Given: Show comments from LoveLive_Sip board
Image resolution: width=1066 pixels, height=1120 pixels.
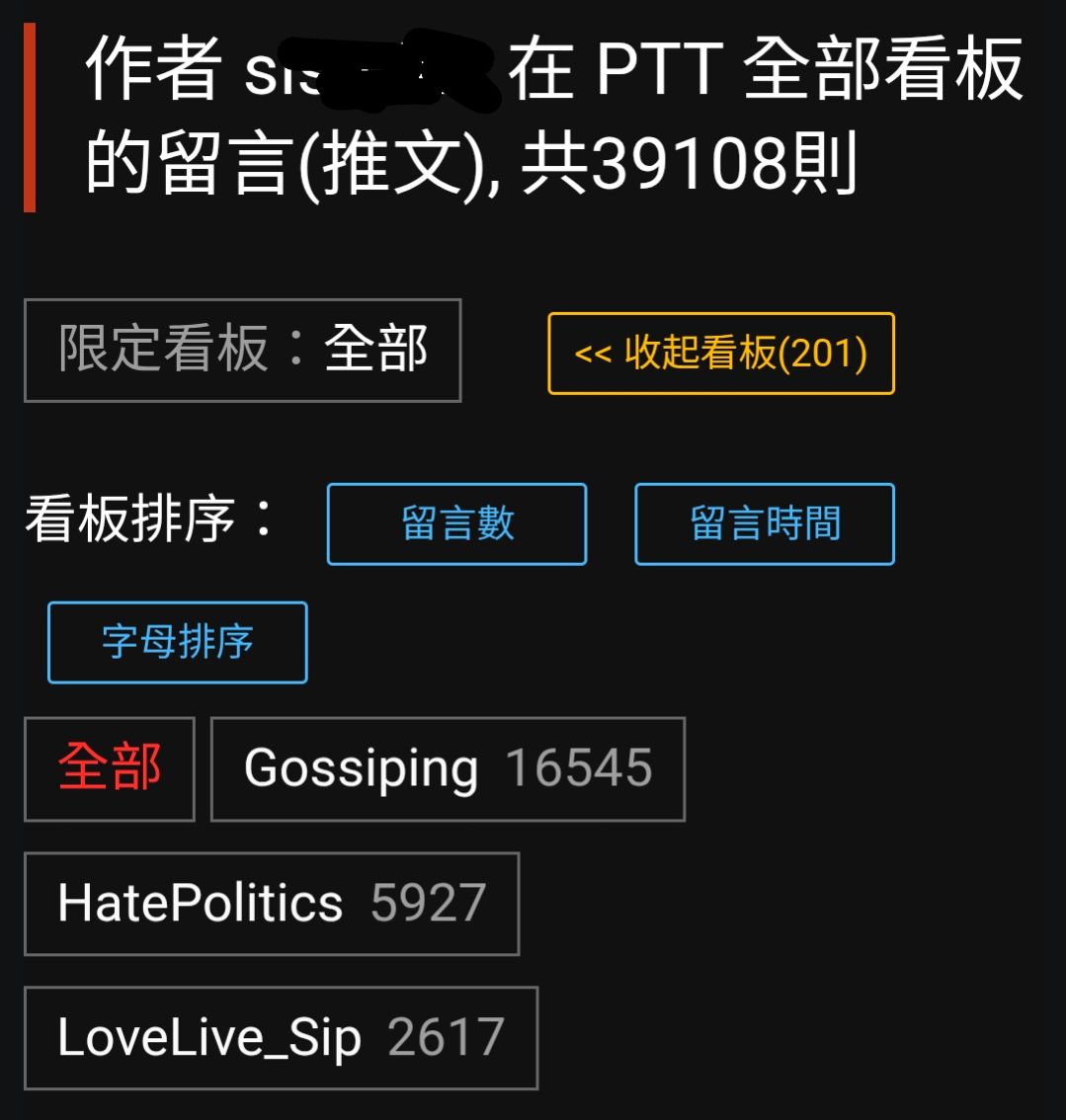Looking at the screenshot, I should click(x=281, y=1037).
